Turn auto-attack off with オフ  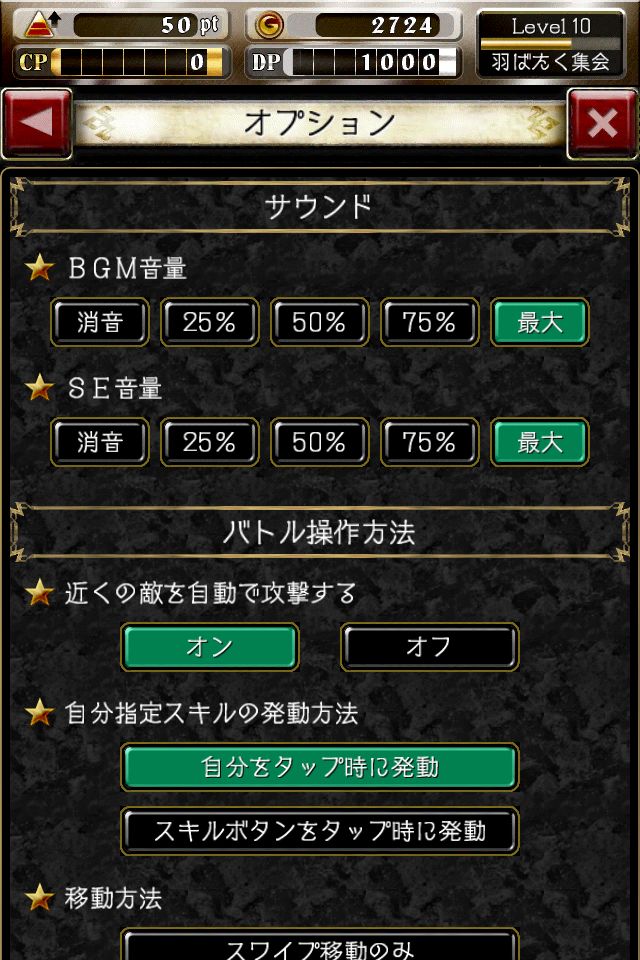430,647
